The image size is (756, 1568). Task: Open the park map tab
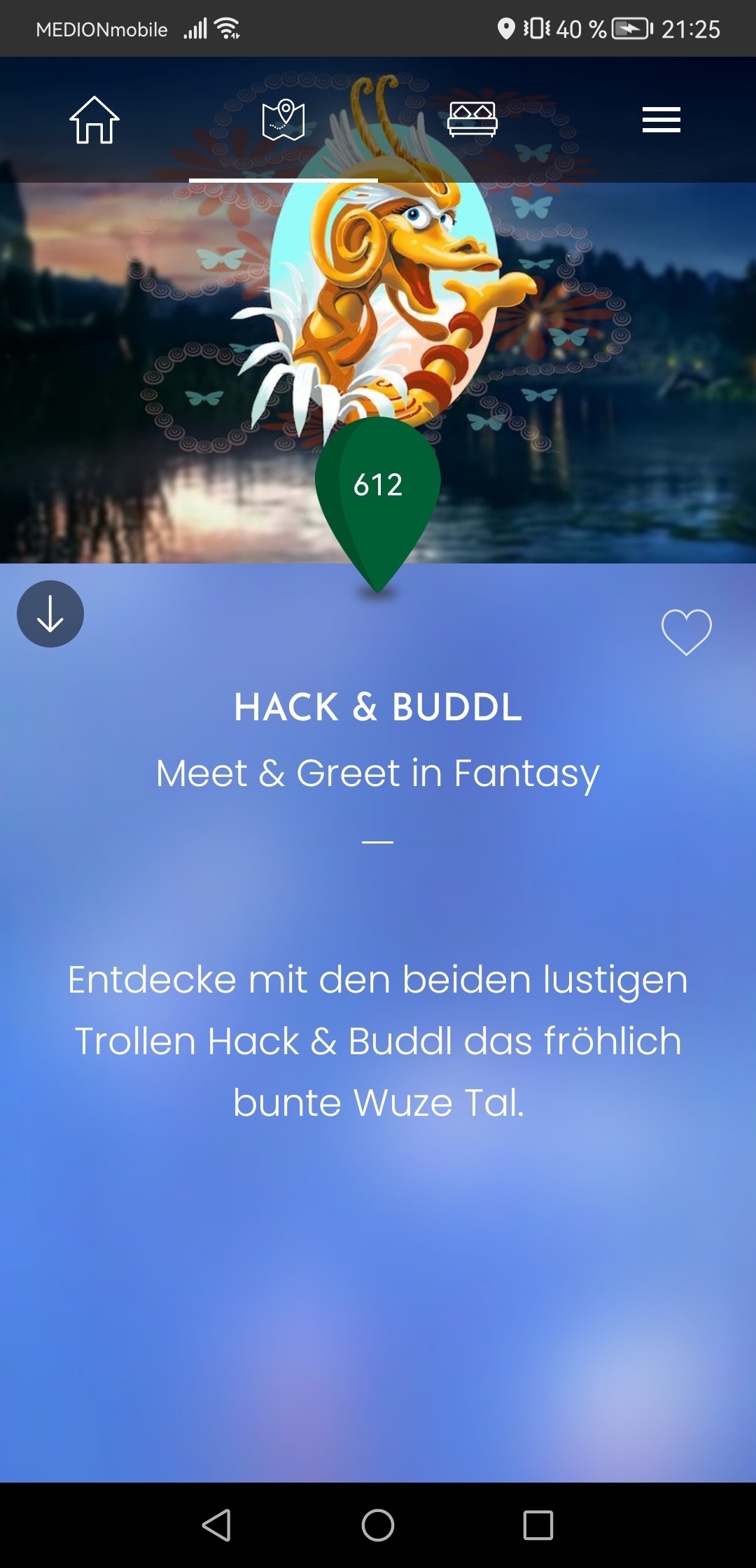[x=283, y=120]
